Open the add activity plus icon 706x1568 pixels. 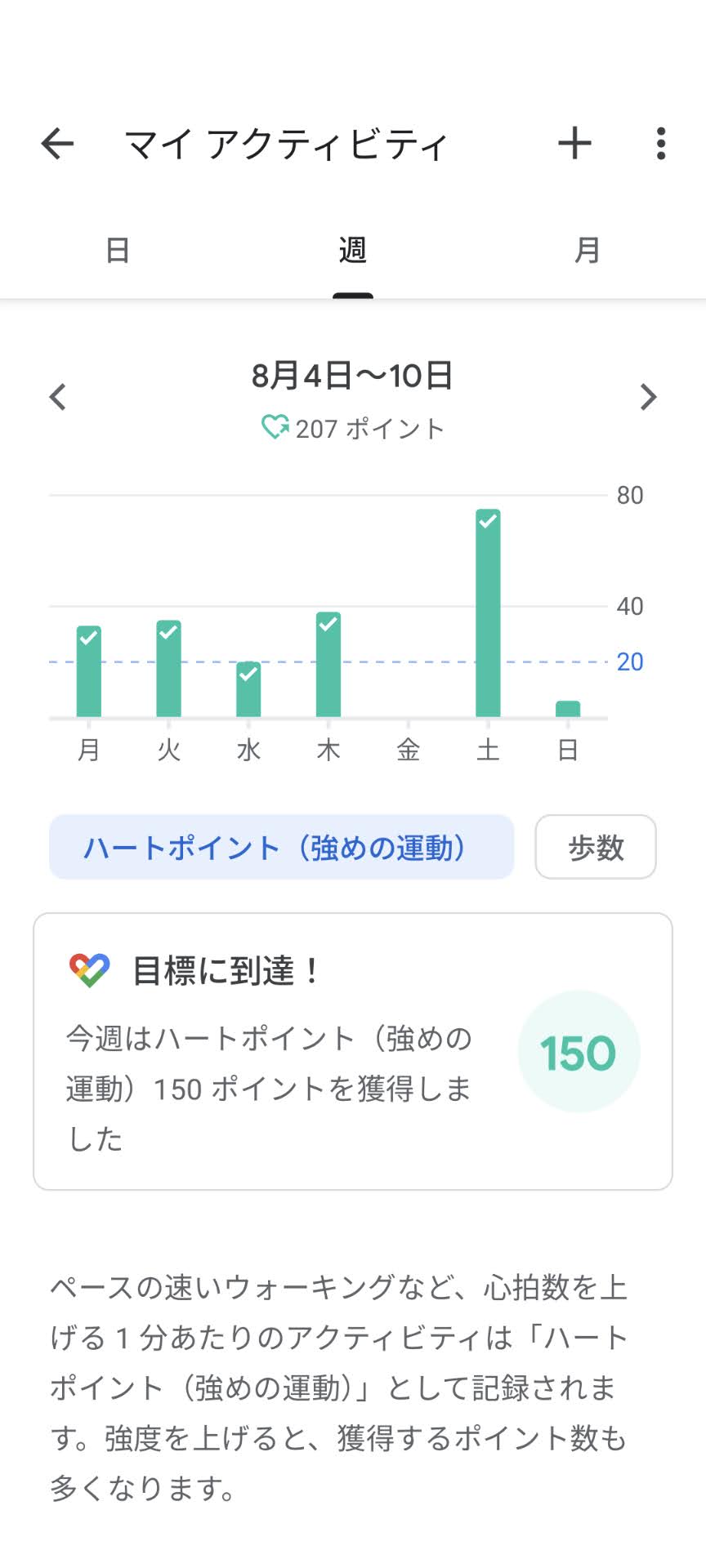574,143
